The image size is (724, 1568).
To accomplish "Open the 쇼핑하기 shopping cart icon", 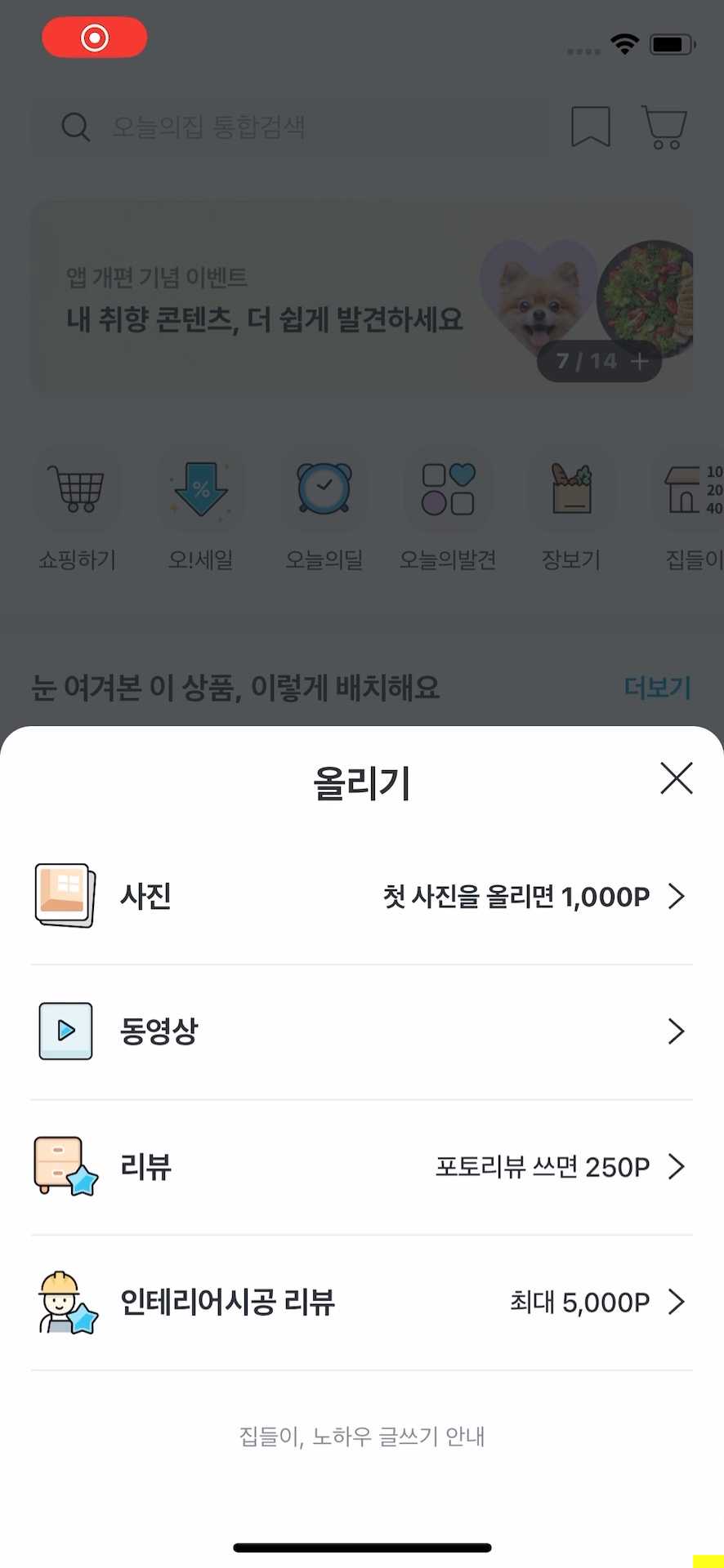I will coord(78,488).
